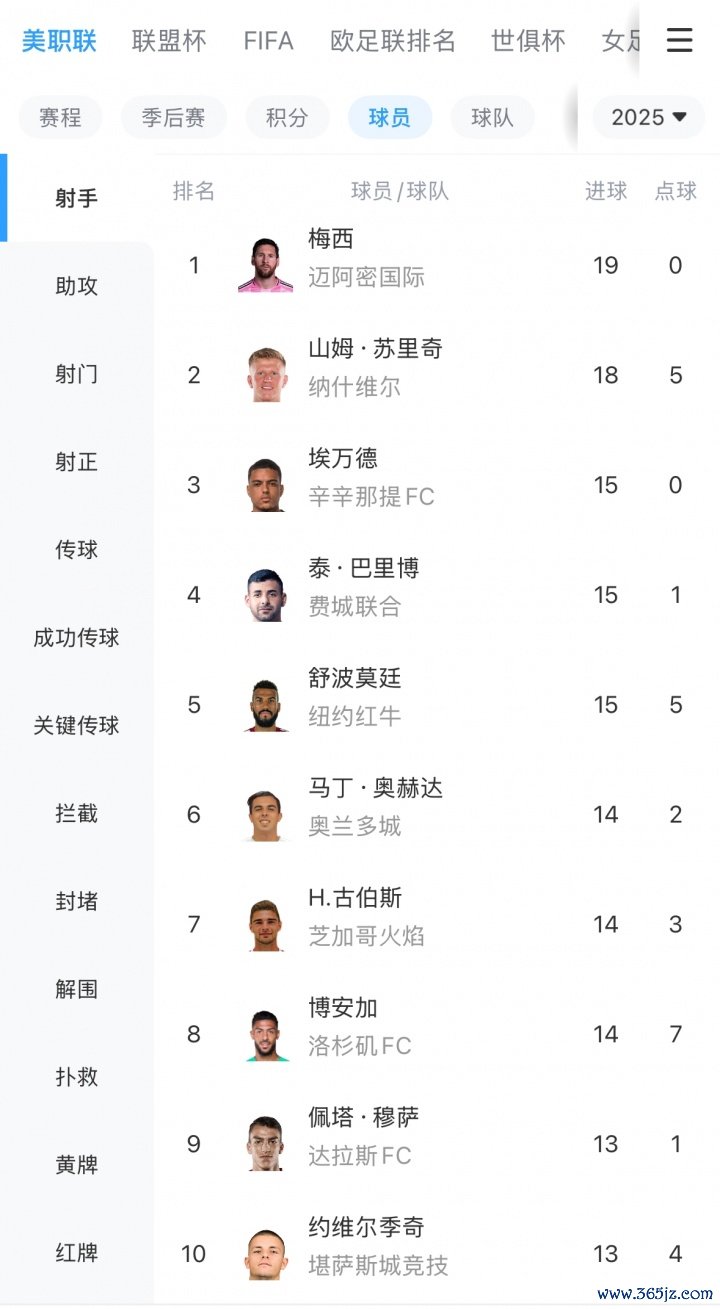Open the hamburger menu
The image size is (720, 1309).
pyautogui.click(x=679, y=41)
